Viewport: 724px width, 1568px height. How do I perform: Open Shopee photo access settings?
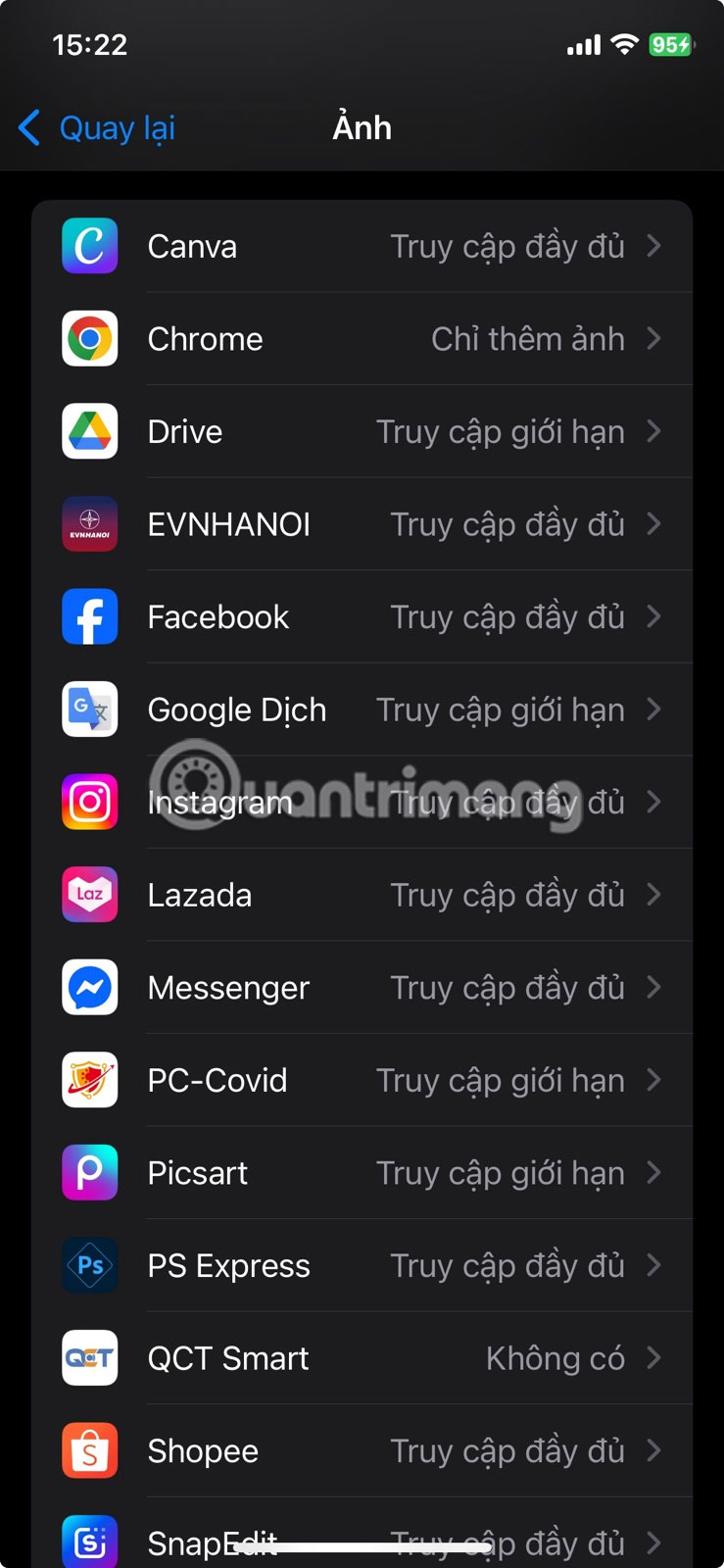pyautogui.click(x=362, y=1450)
